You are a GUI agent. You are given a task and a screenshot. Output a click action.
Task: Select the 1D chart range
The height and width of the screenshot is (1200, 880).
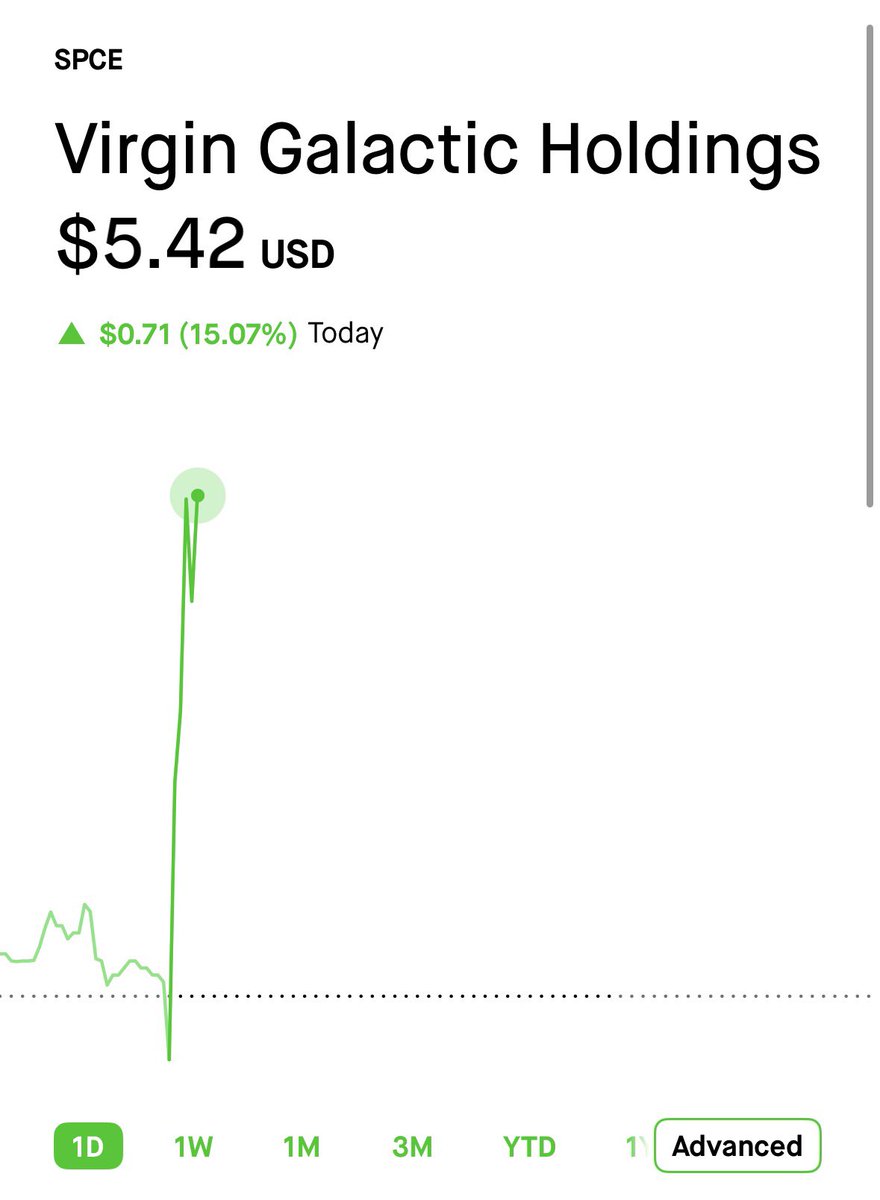coord(88,1146)
